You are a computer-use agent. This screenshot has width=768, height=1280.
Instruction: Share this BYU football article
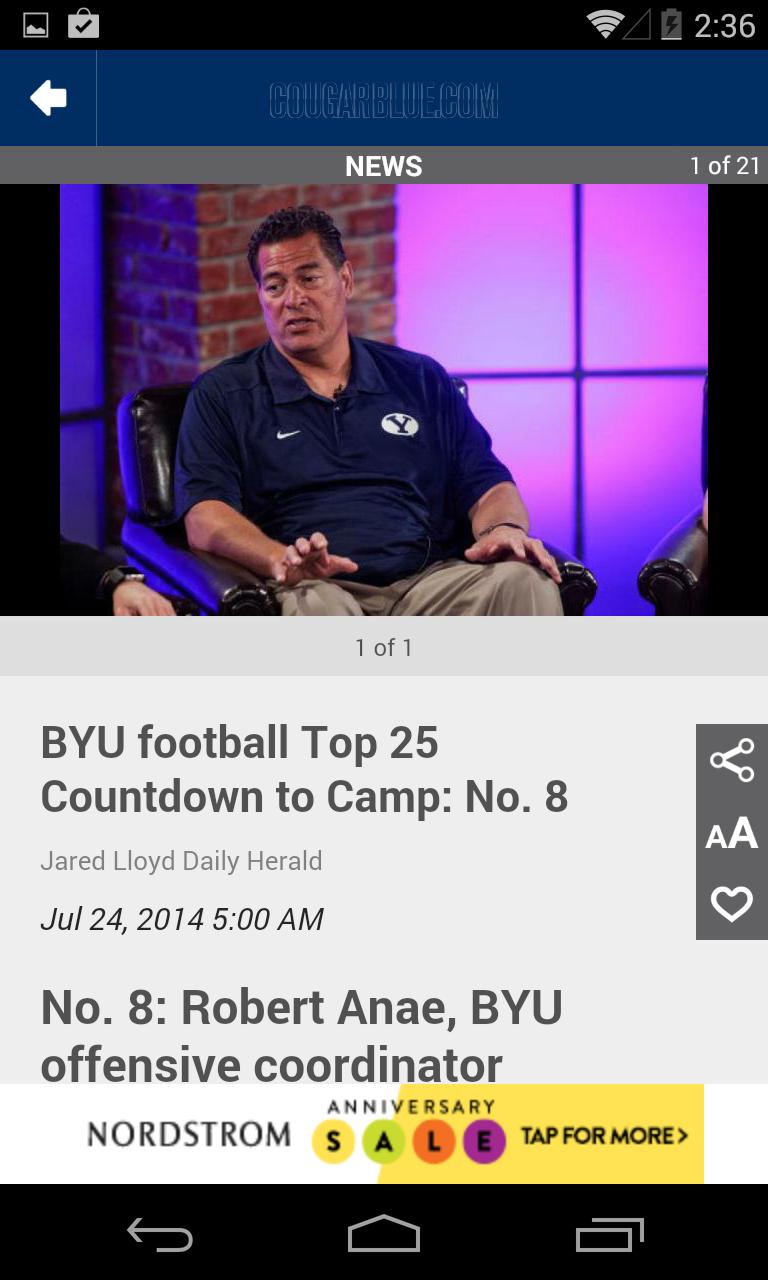(x=732, y=760)
